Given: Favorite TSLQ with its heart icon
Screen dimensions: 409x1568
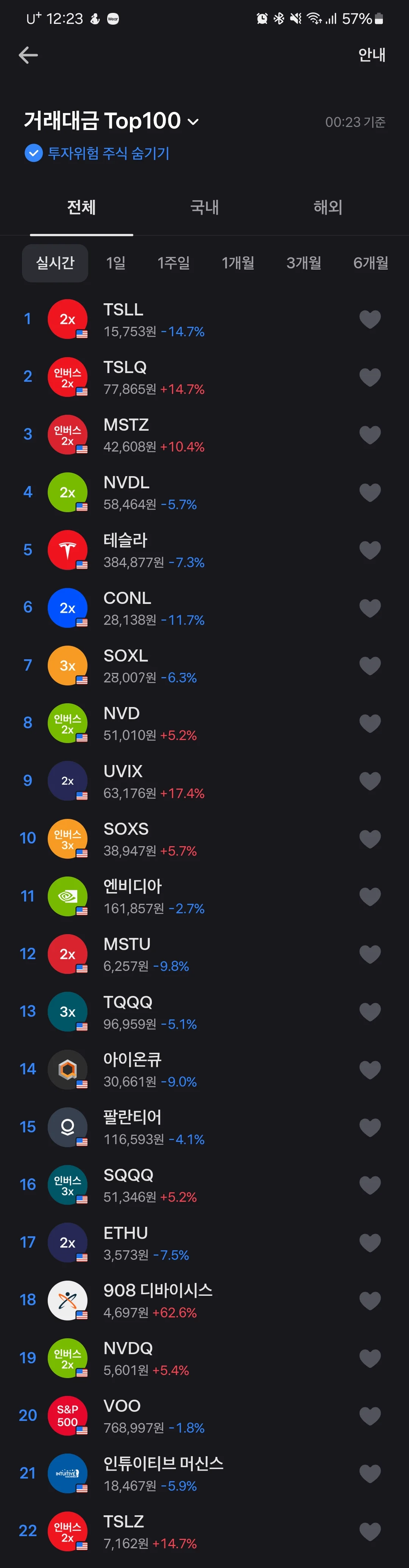Looking at the screenshot, I should (x=370, y=377).
